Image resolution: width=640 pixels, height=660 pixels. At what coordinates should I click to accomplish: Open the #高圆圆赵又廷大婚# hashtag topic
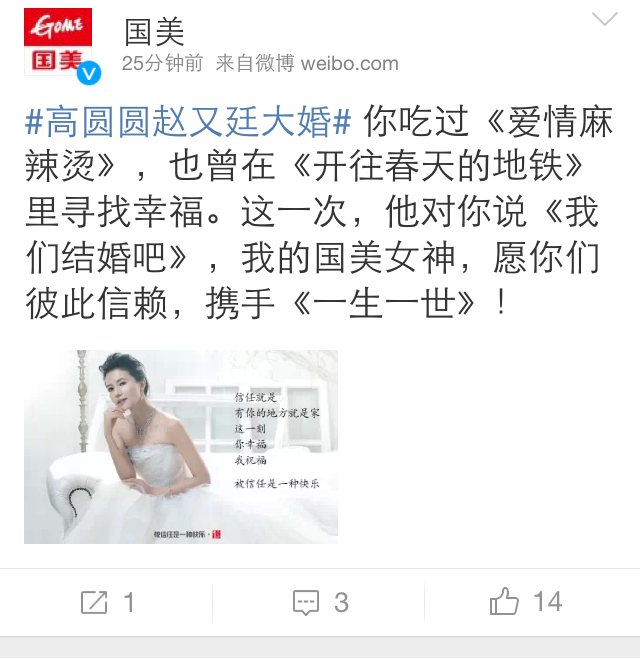click(188, 123)
